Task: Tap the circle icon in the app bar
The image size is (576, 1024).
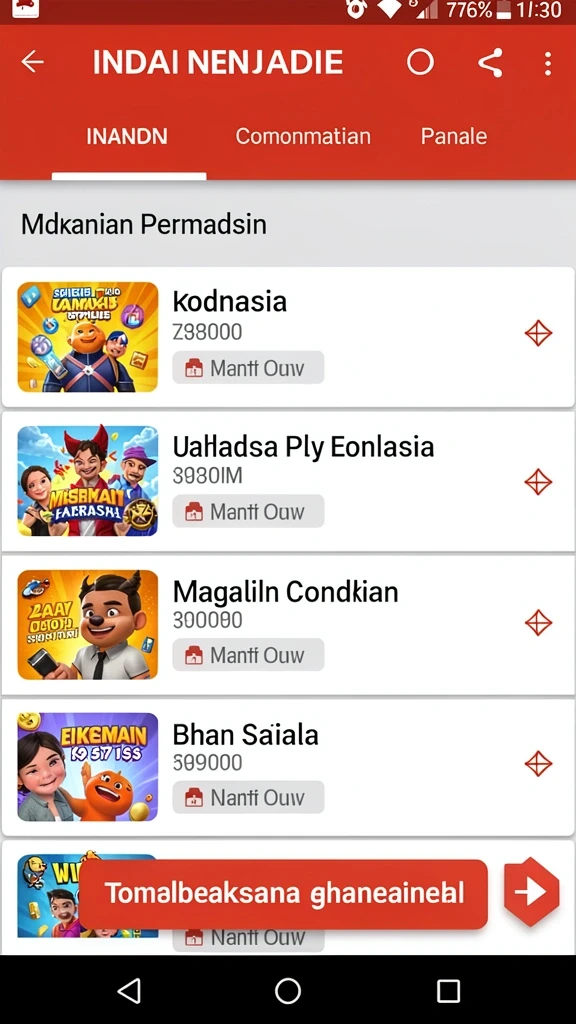Action: 420,63
